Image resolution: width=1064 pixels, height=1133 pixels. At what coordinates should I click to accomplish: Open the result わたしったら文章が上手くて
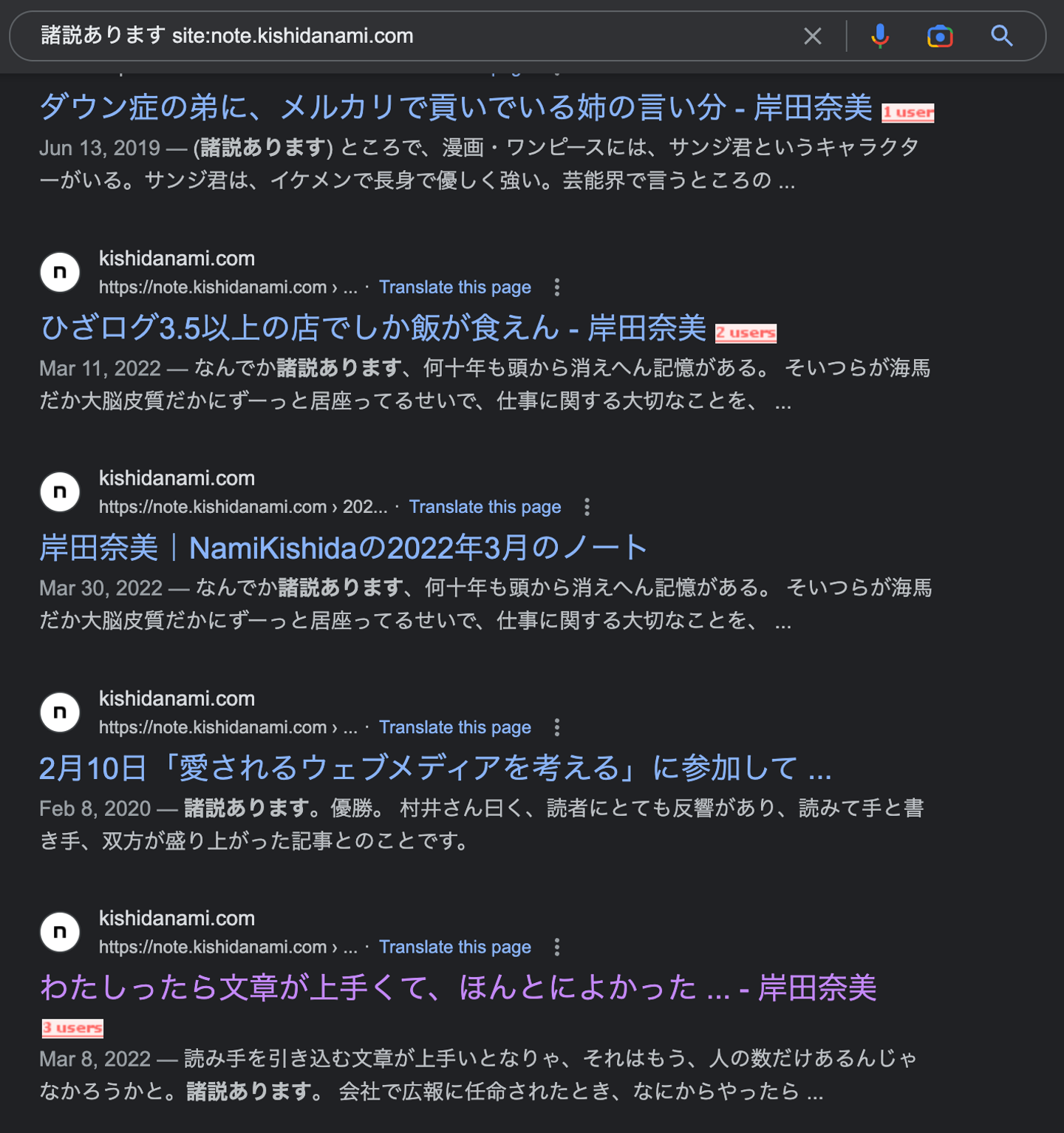pos(458,988)
